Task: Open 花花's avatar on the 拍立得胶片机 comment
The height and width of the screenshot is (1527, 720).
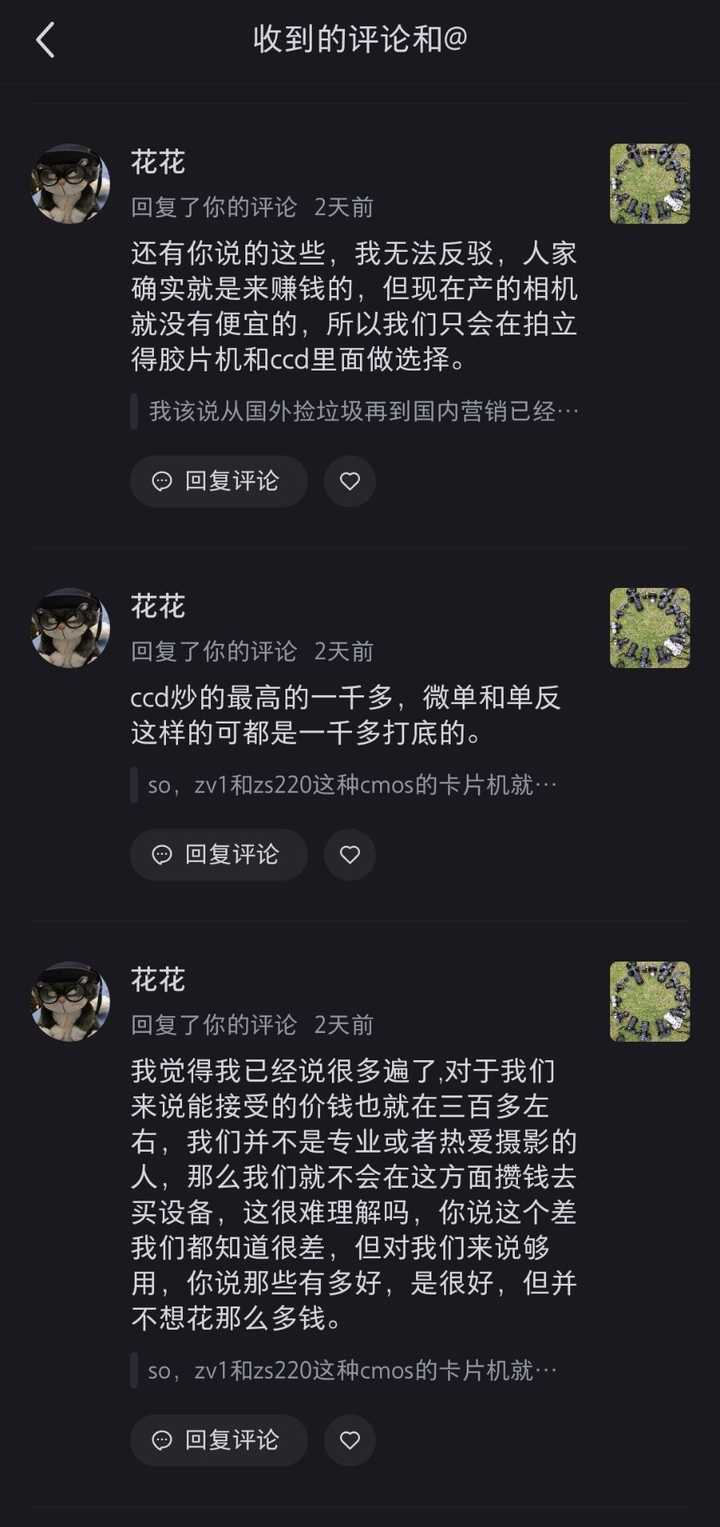Action: pyautogui.click(x=70, y=183)
